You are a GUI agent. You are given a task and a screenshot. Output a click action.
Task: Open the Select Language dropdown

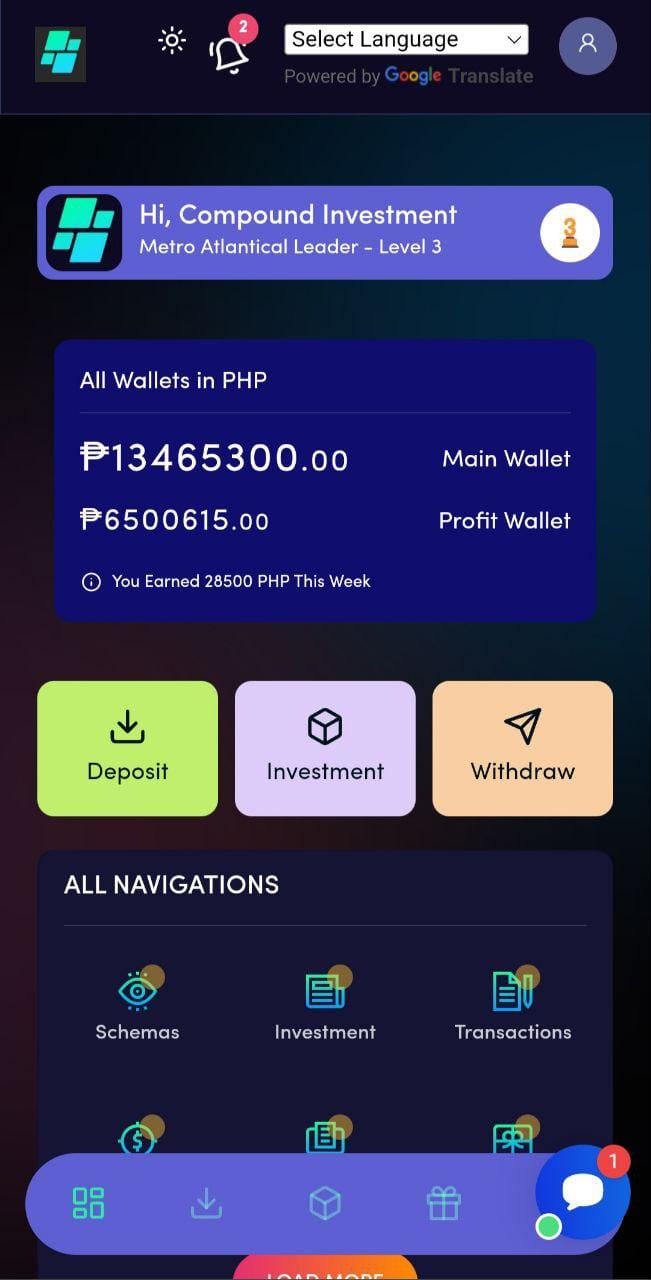click(x=406, y=40)
